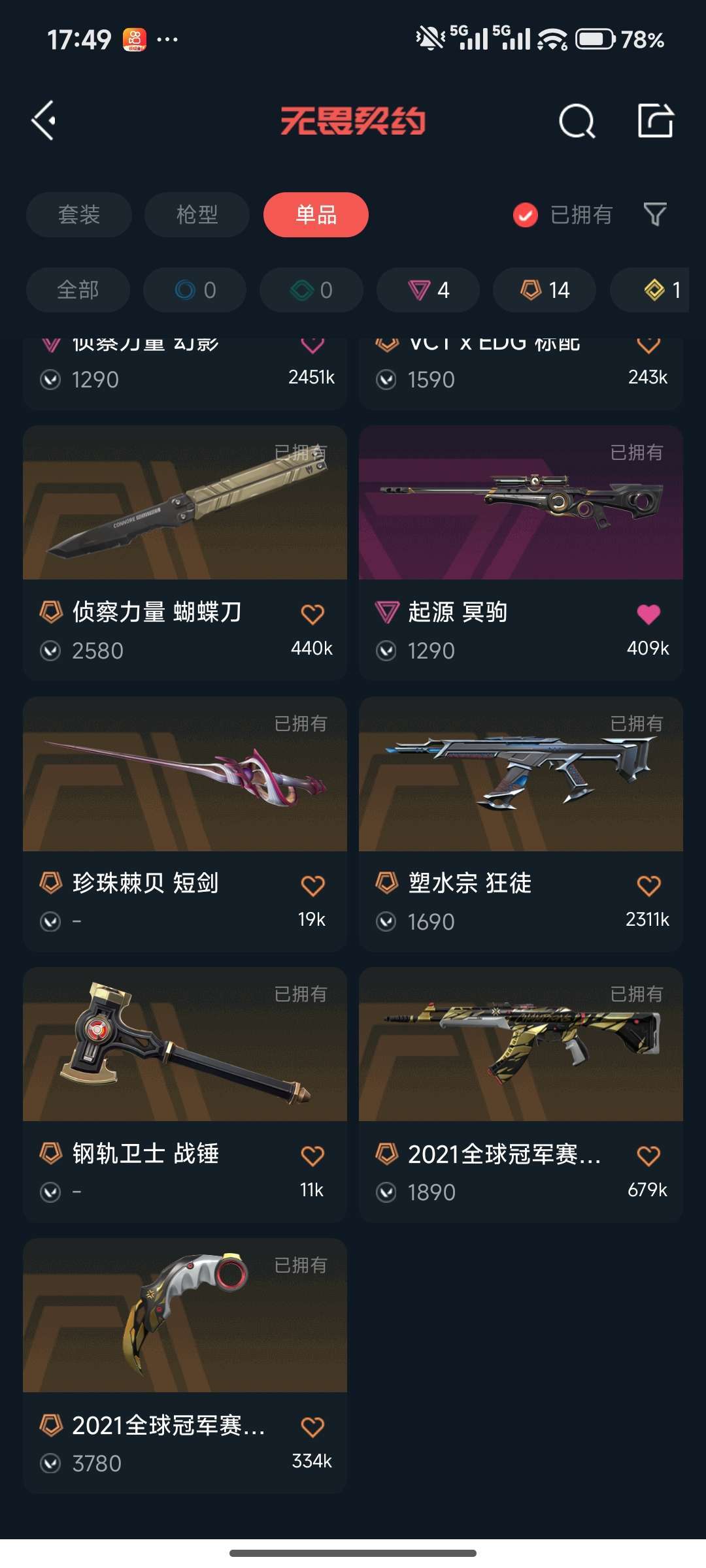
Task: Switch to the 套装 tab
Action: [79, 215]
